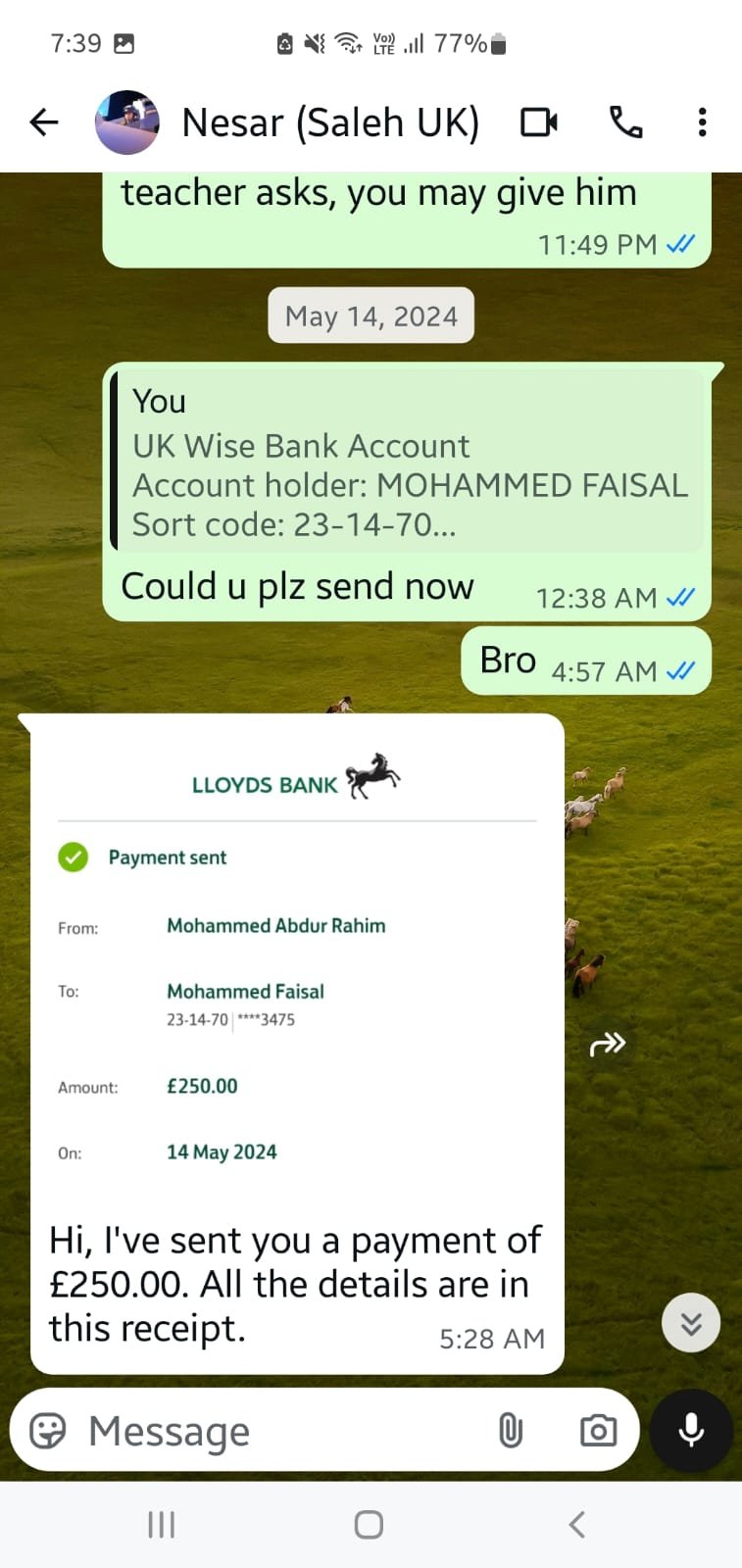Focus the Message text field

[x=284, y=1431]
